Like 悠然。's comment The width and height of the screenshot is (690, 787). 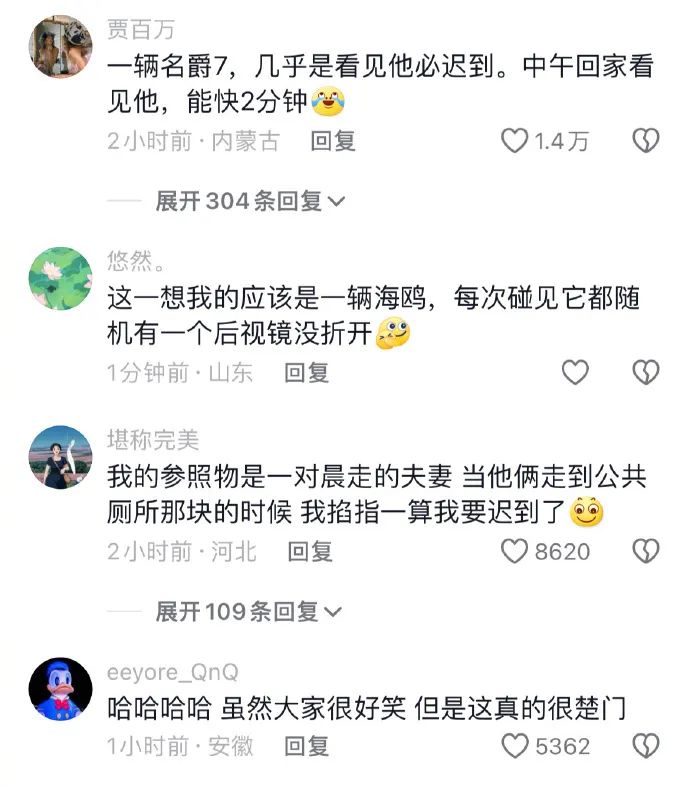click(x=575, y=373)
